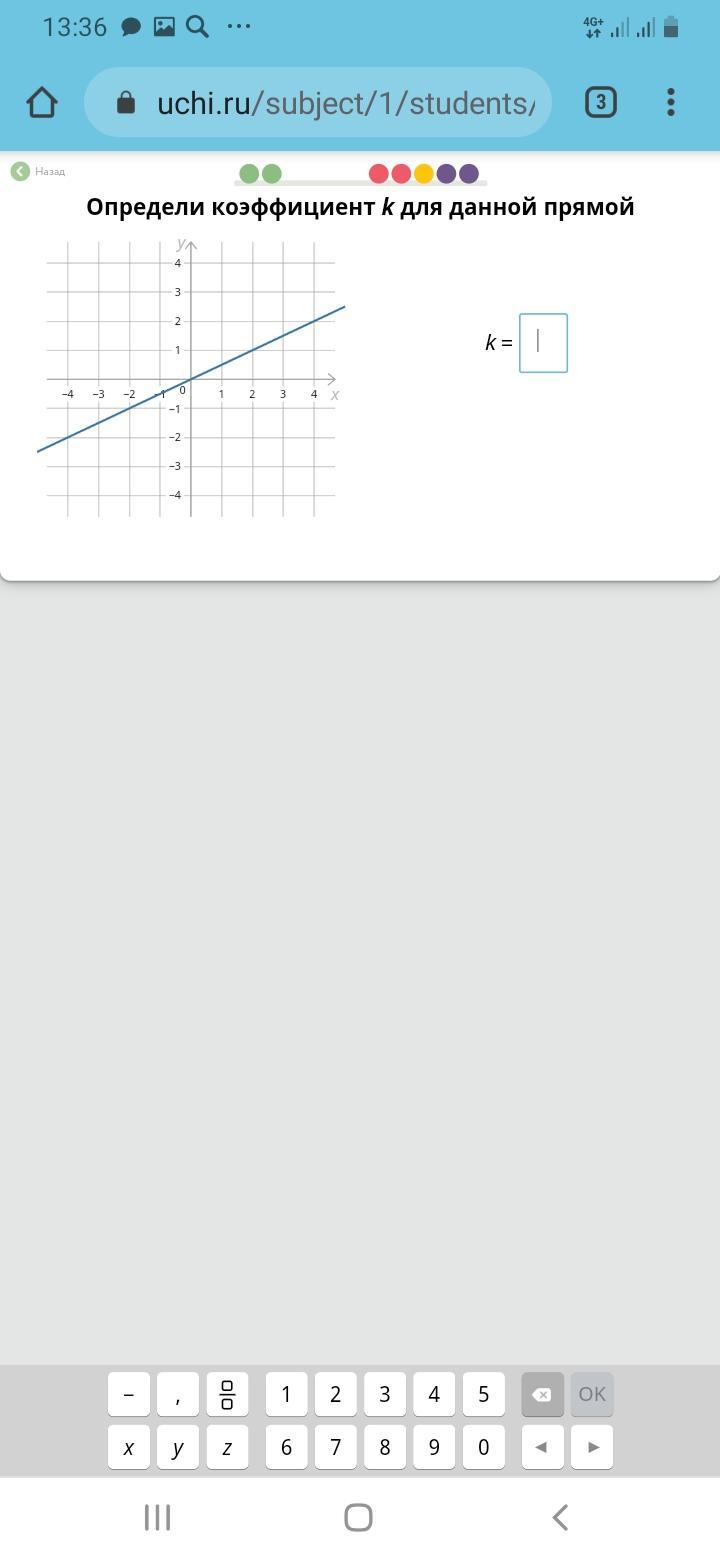The height and width of the screenshot is (1560, 720).
Task: Open the browser home page
Action: pos(42,102)
